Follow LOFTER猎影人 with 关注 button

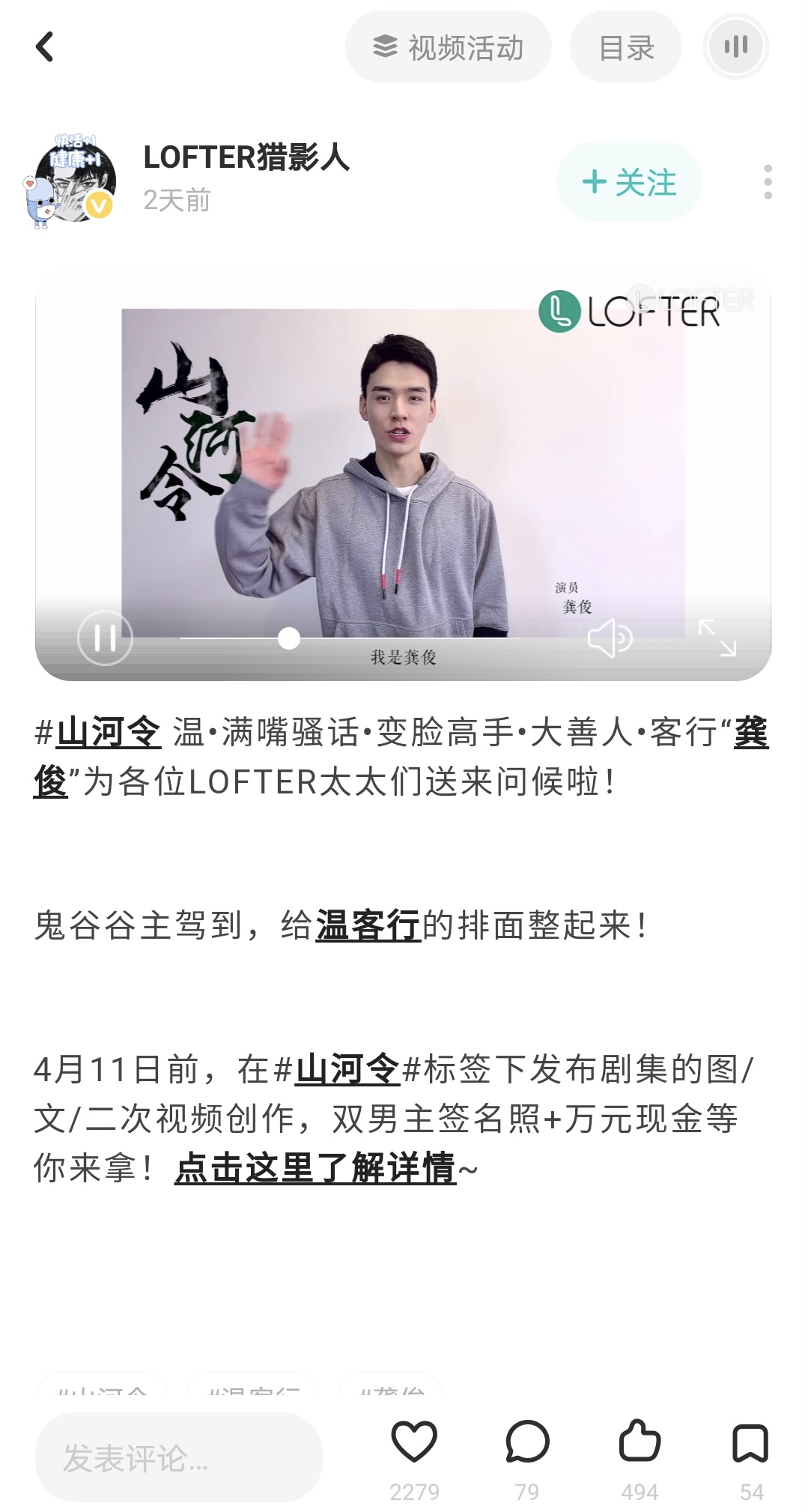tap(629, 182)
